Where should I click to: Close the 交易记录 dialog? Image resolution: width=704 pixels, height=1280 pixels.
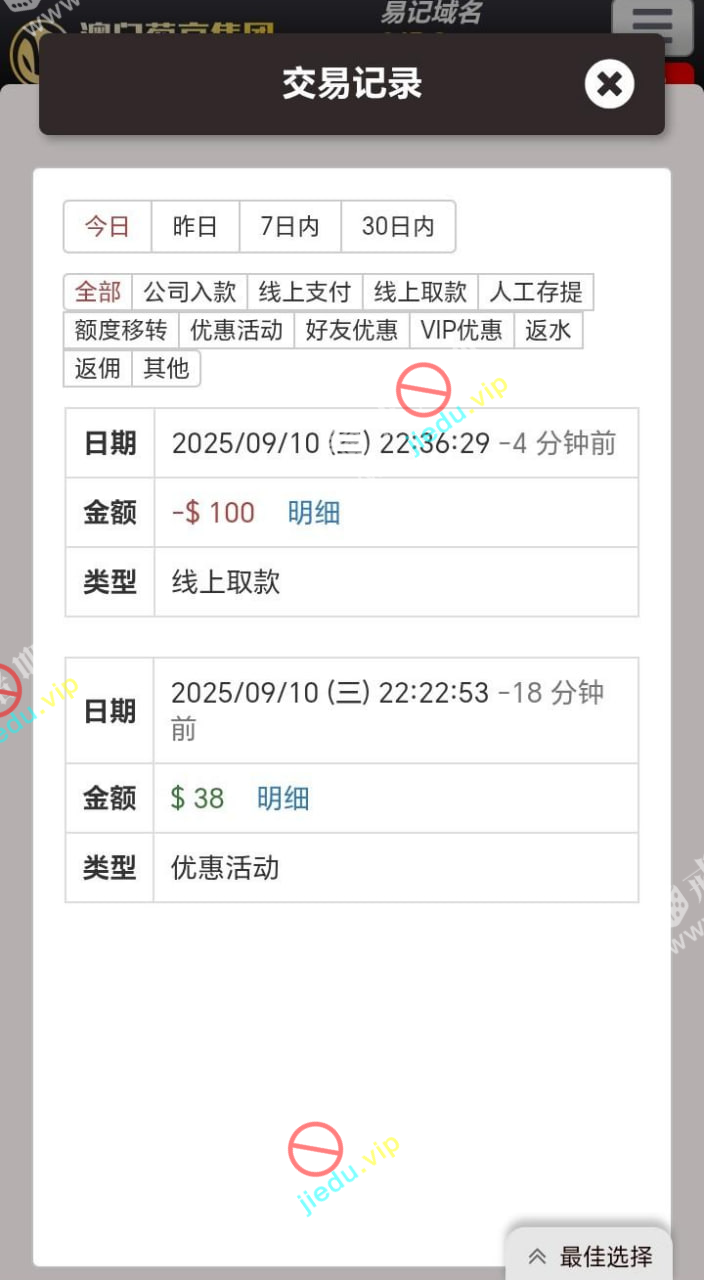tap(609, 84)
